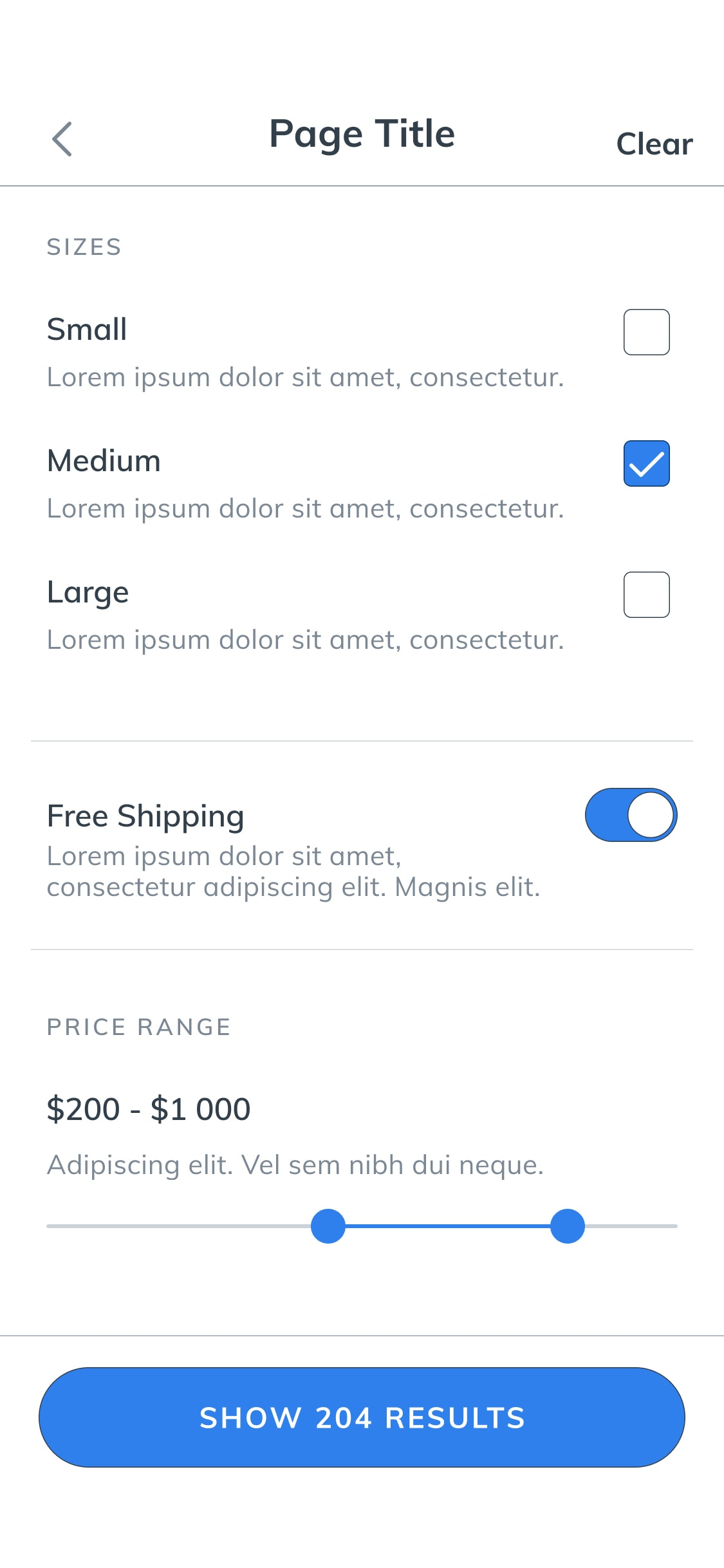Go back using the header arrow
The width and height of the screenshot is (724, 1568).
click(x=62, y=139)
